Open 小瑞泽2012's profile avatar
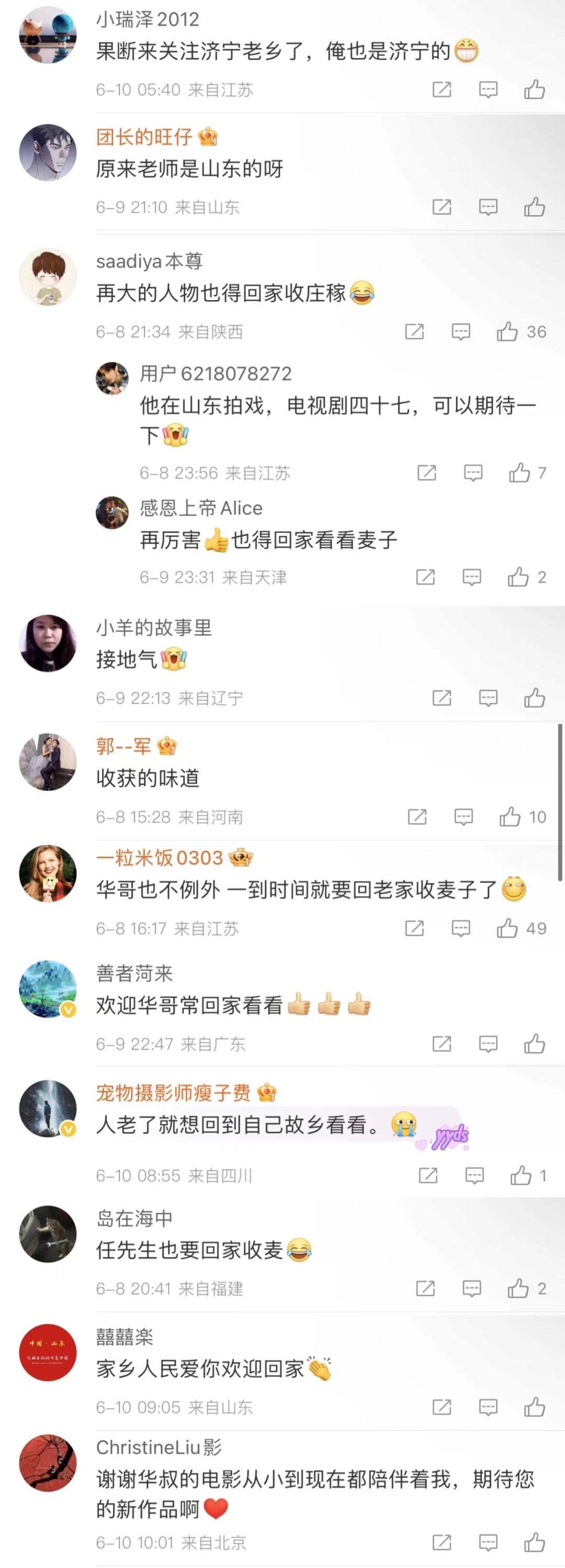 pyautogui.click(x=48, y=35)
